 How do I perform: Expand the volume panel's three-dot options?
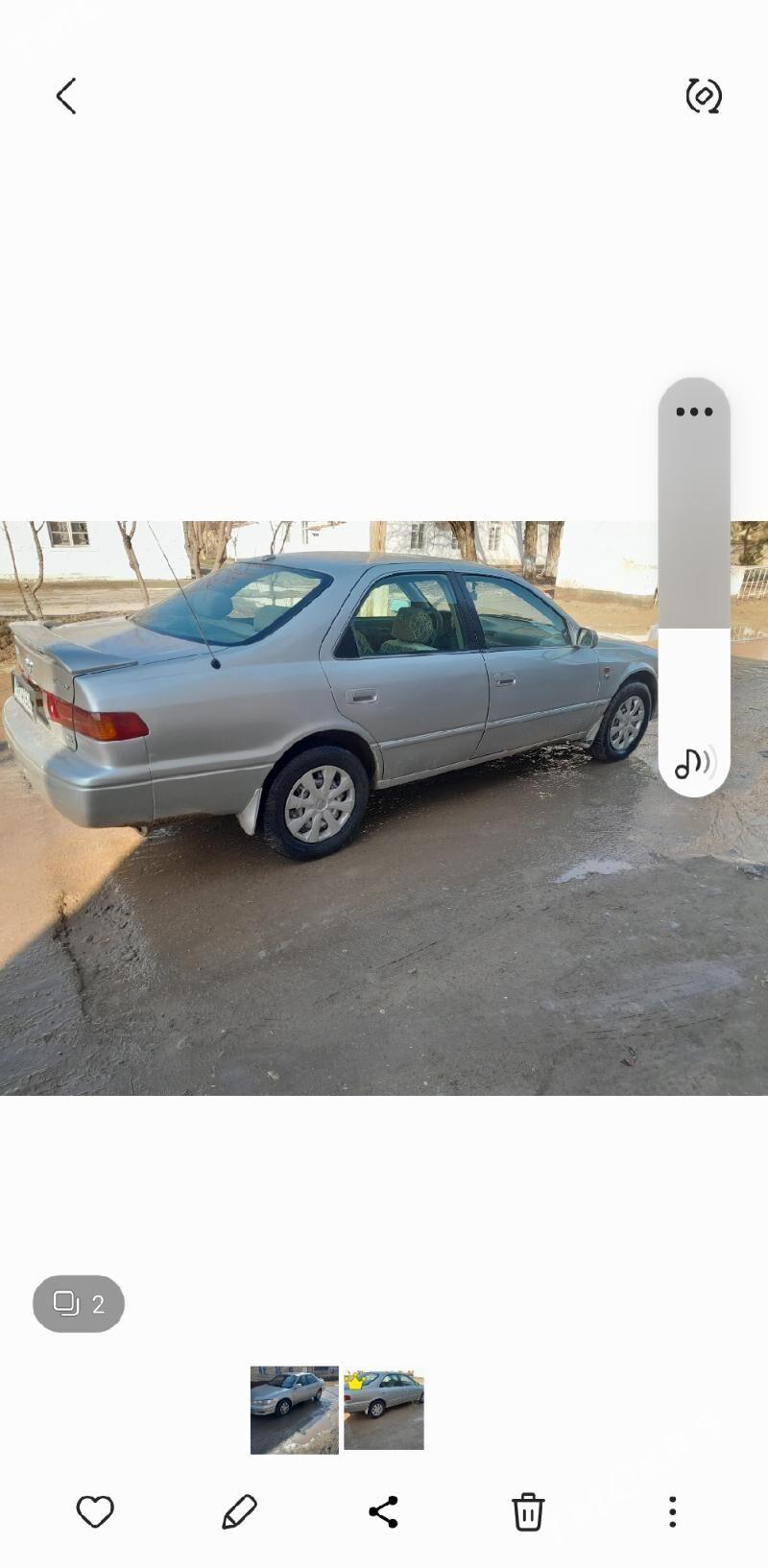click(694, 412)
